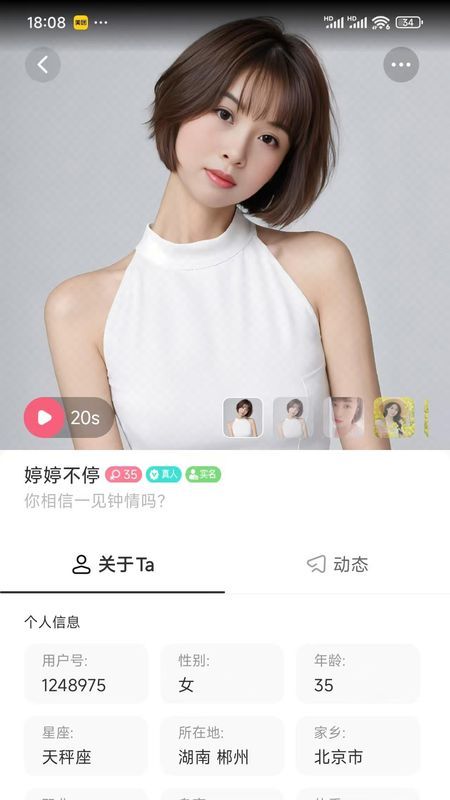Open the third close-up photo thumbnail

coord(343,418)
